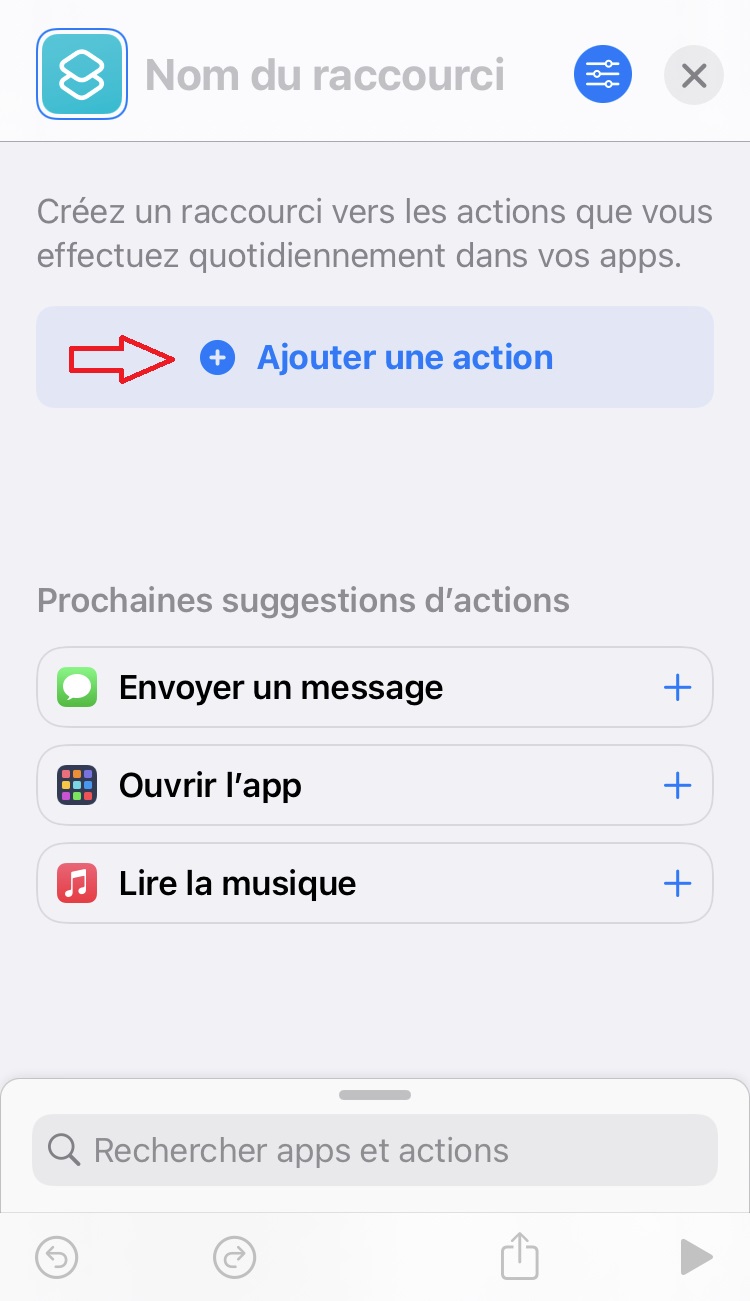
Task: Tap the shortcut icon to customize it
Action: click(x=81, y=74)
